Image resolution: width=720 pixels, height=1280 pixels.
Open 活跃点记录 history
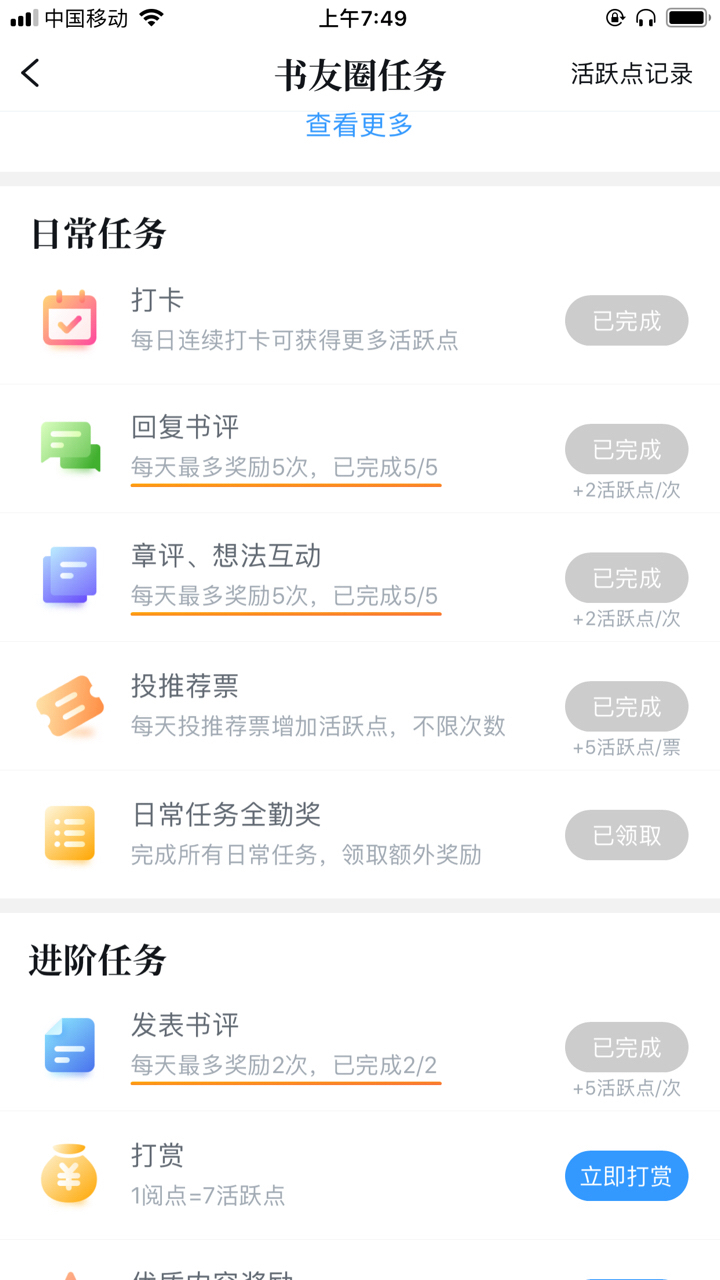631,74
